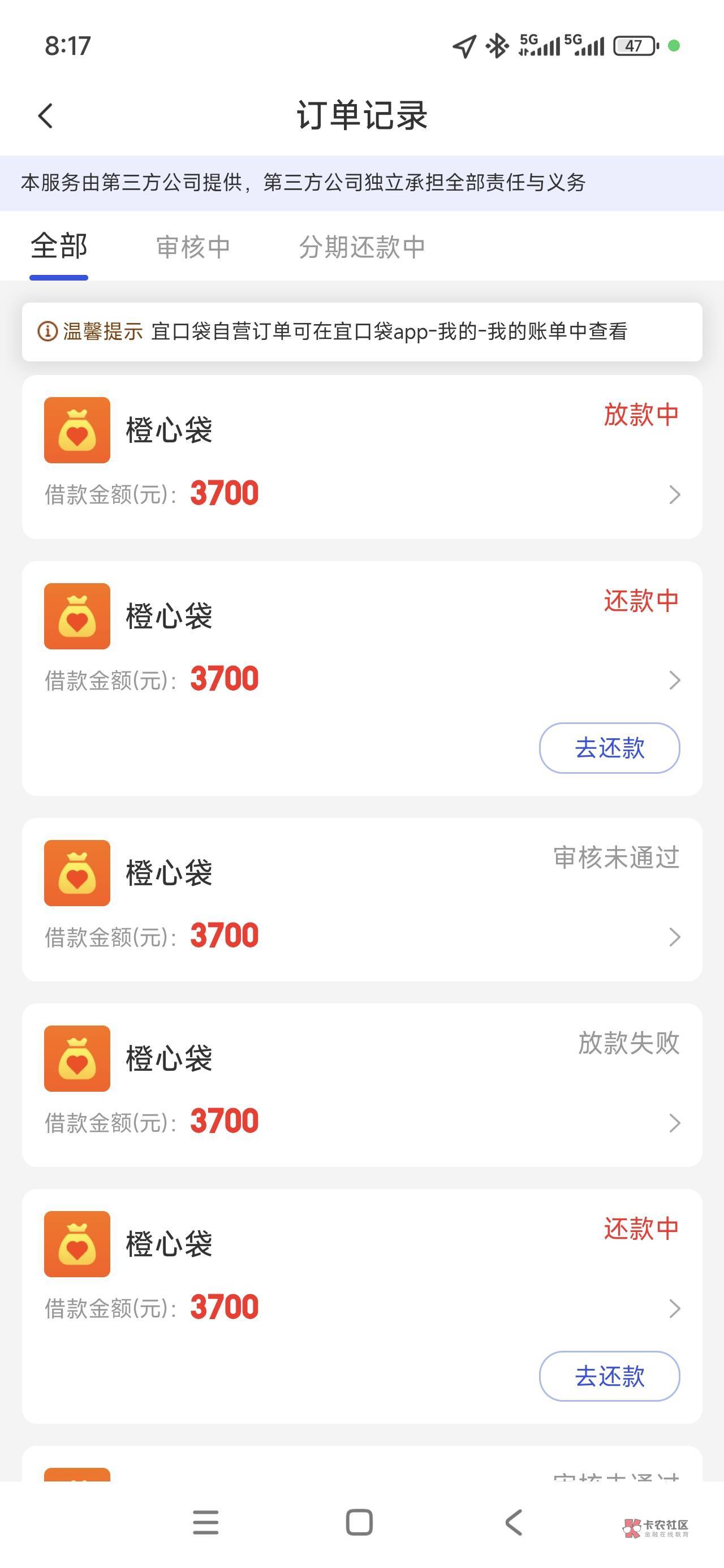Open the 橙心袋 order marked 放款中
The image size is (724, 1568).
click(x=361, y=456)
